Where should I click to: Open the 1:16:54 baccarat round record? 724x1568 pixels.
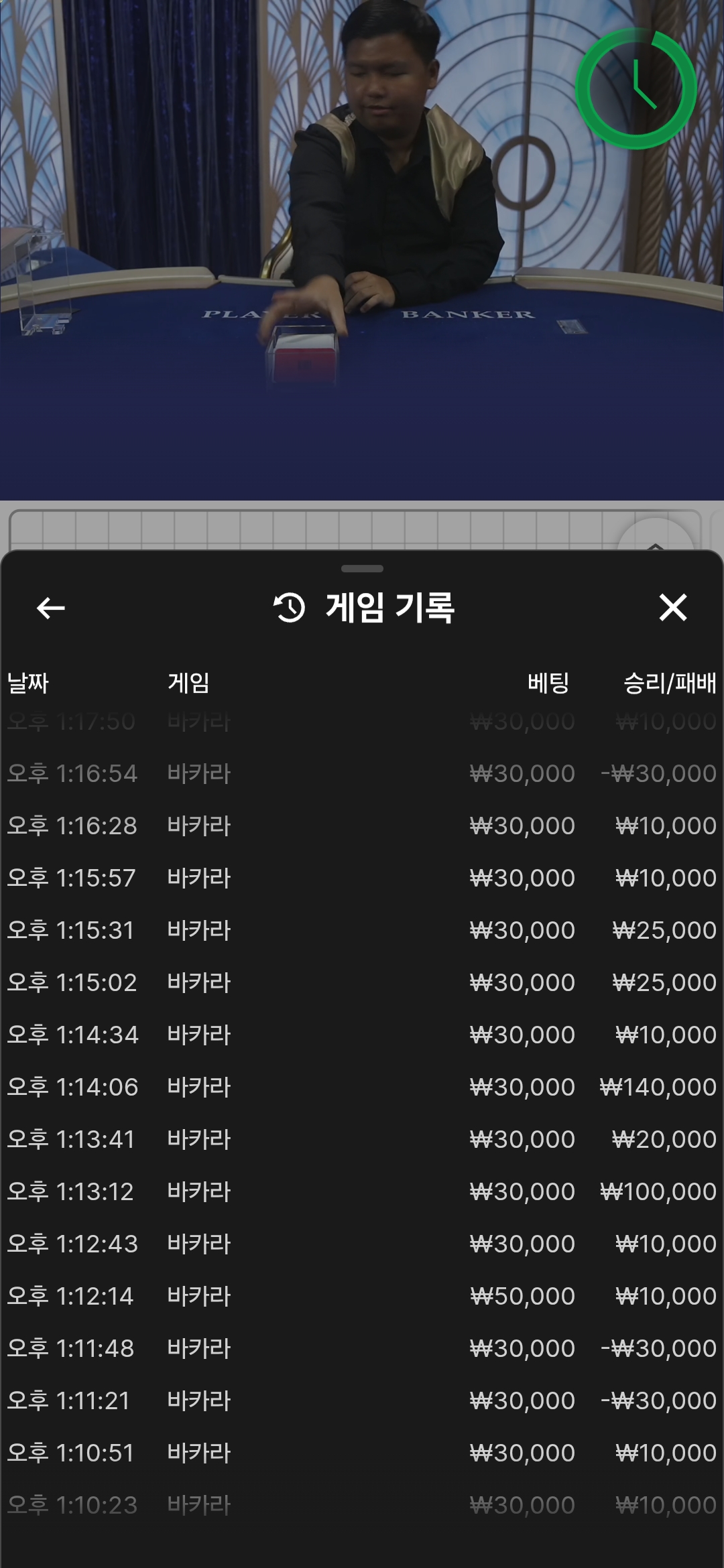[x=362, y=773]
